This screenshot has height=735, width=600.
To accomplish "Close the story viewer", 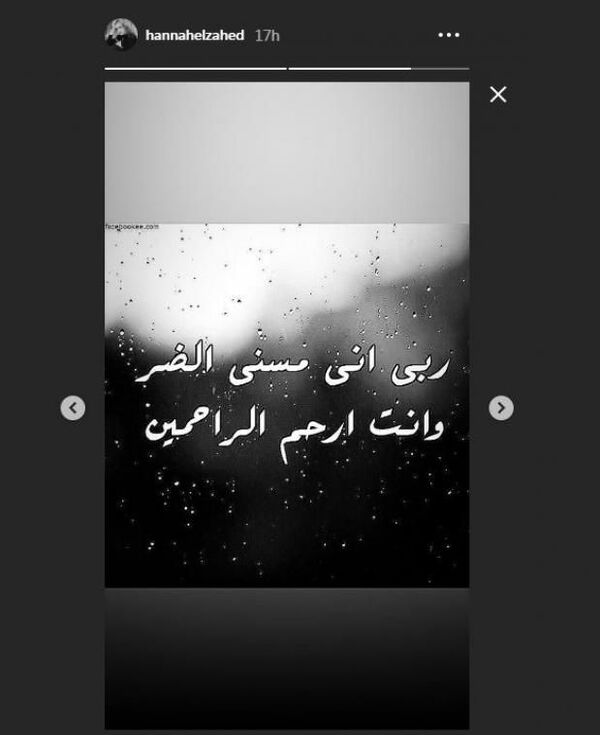I will [498, 95].
